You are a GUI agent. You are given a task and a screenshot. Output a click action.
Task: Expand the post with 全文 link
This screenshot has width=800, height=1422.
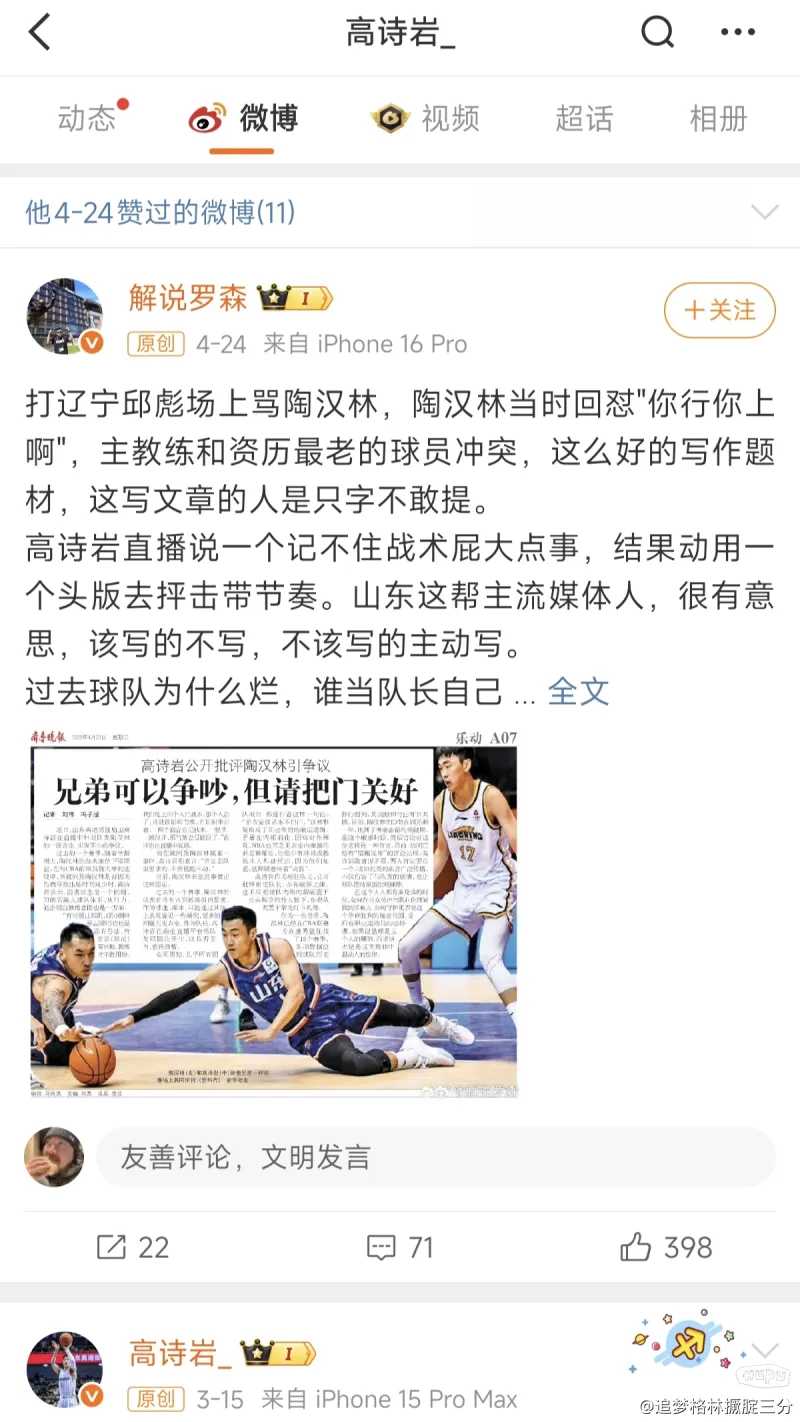click(x=578, y=691)
